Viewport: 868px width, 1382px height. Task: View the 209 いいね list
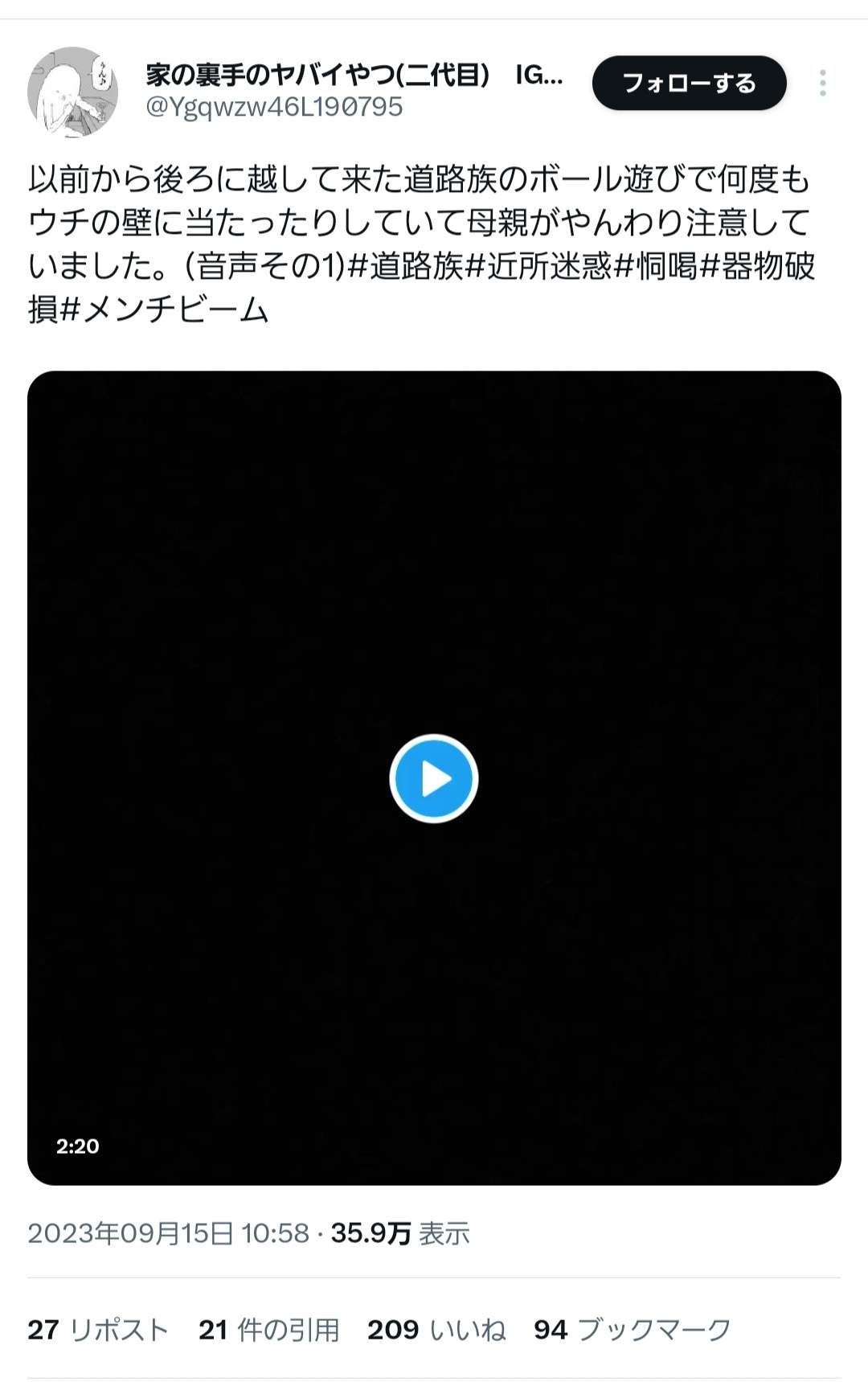click(436, 1330)
